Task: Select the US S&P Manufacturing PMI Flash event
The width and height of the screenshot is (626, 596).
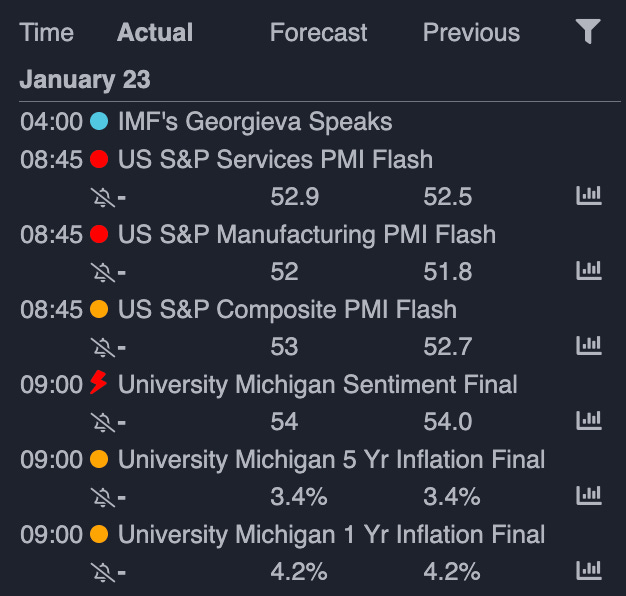Action: click(306, 234)
